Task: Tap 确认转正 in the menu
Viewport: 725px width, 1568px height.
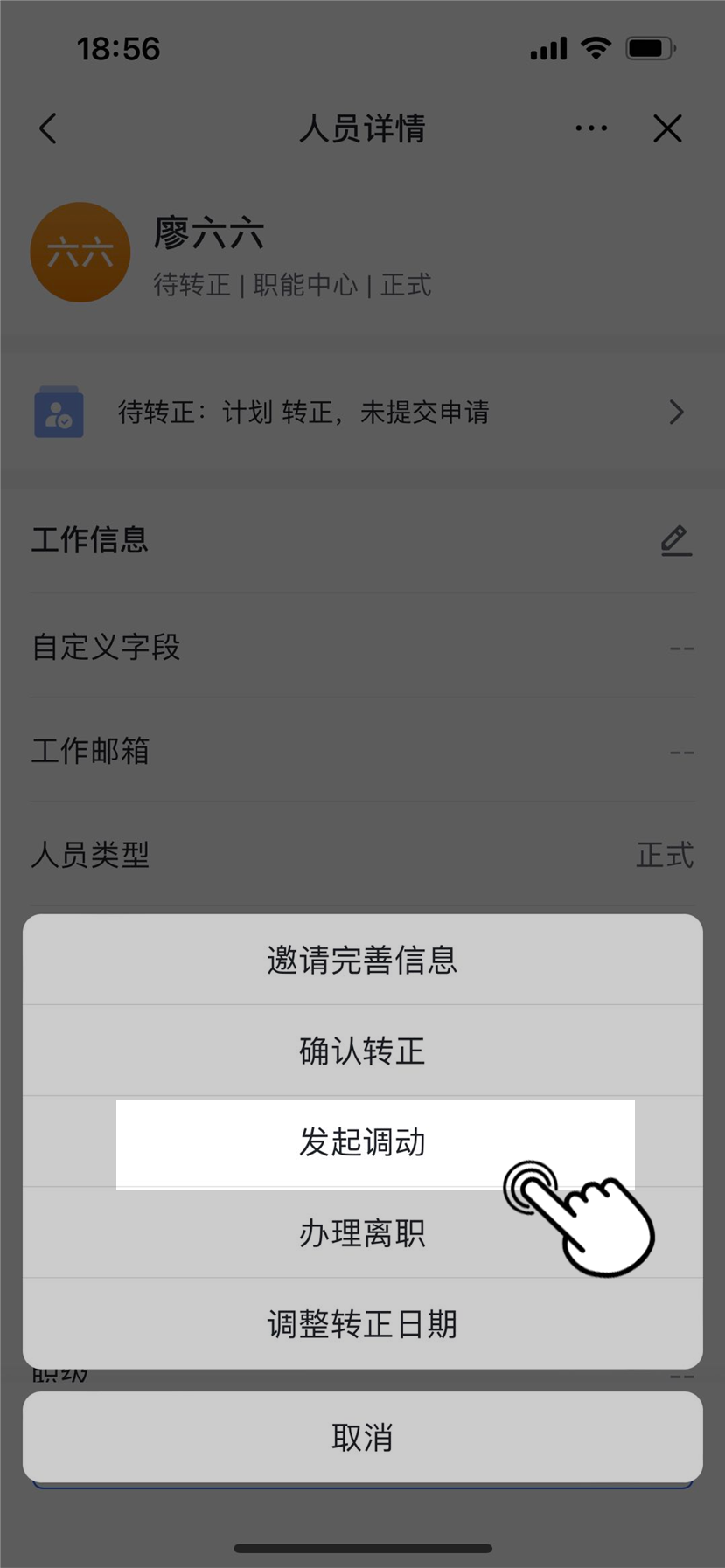Action: click(362, 1051)
